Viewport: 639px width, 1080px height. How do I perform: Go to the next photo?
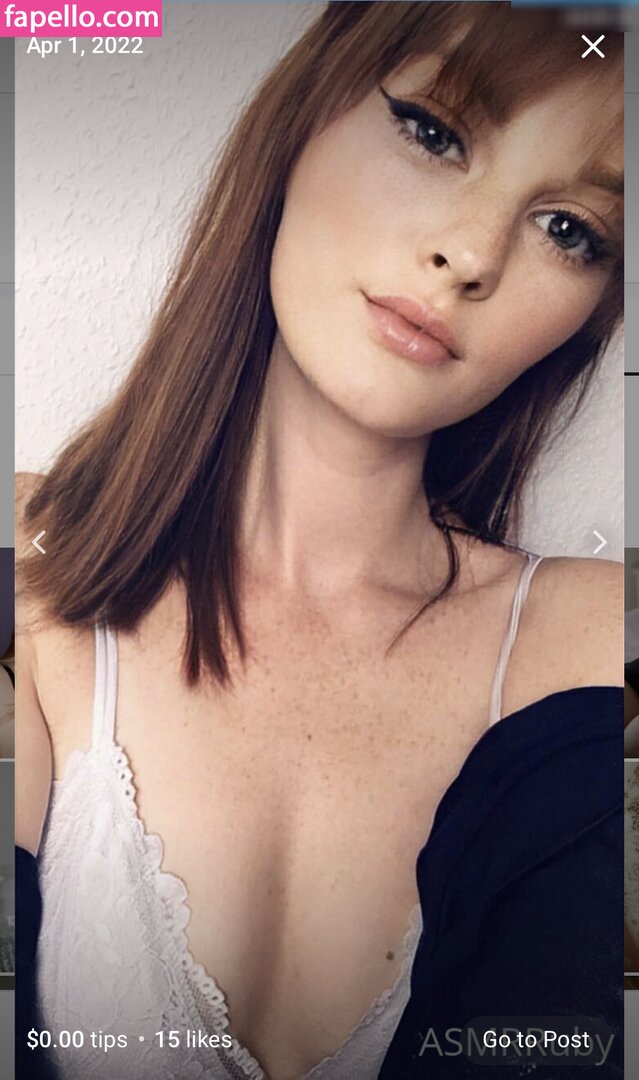[x=599, y=542]
